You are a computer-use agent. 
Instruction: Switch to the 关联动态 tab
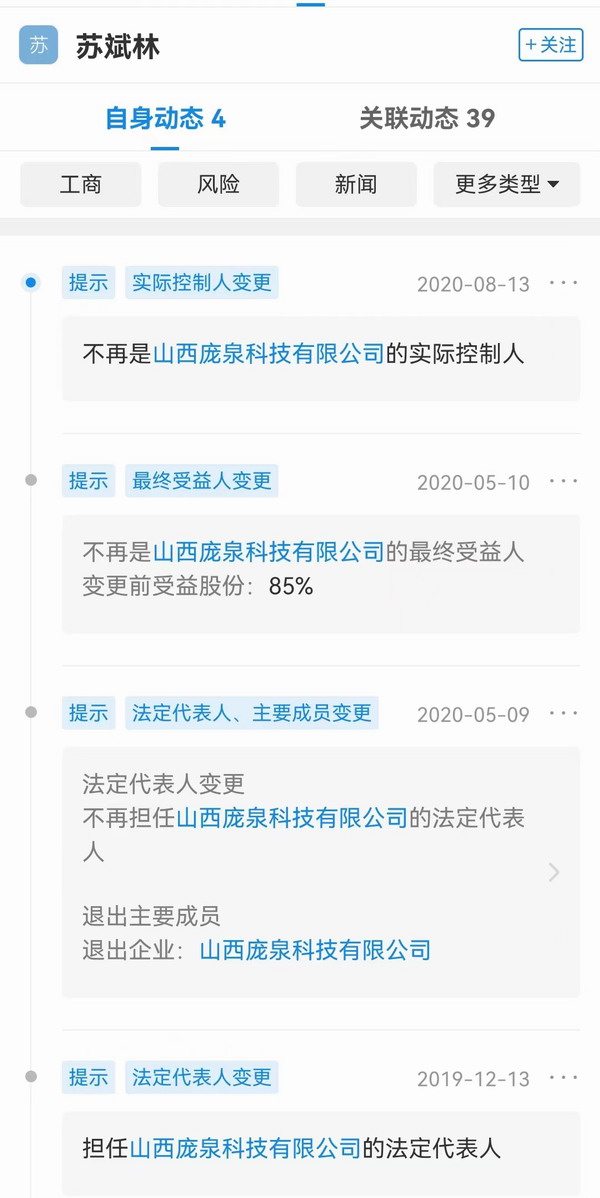[427, 118]
